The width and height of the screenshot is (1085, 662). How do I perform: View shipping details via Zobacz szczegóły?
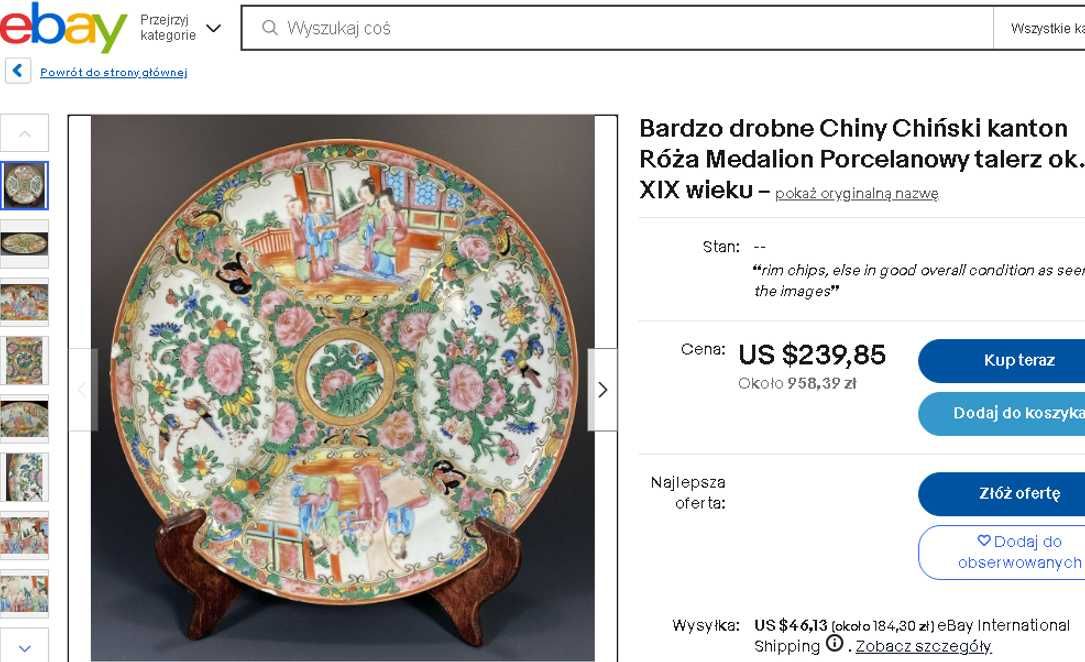point(923,646)
